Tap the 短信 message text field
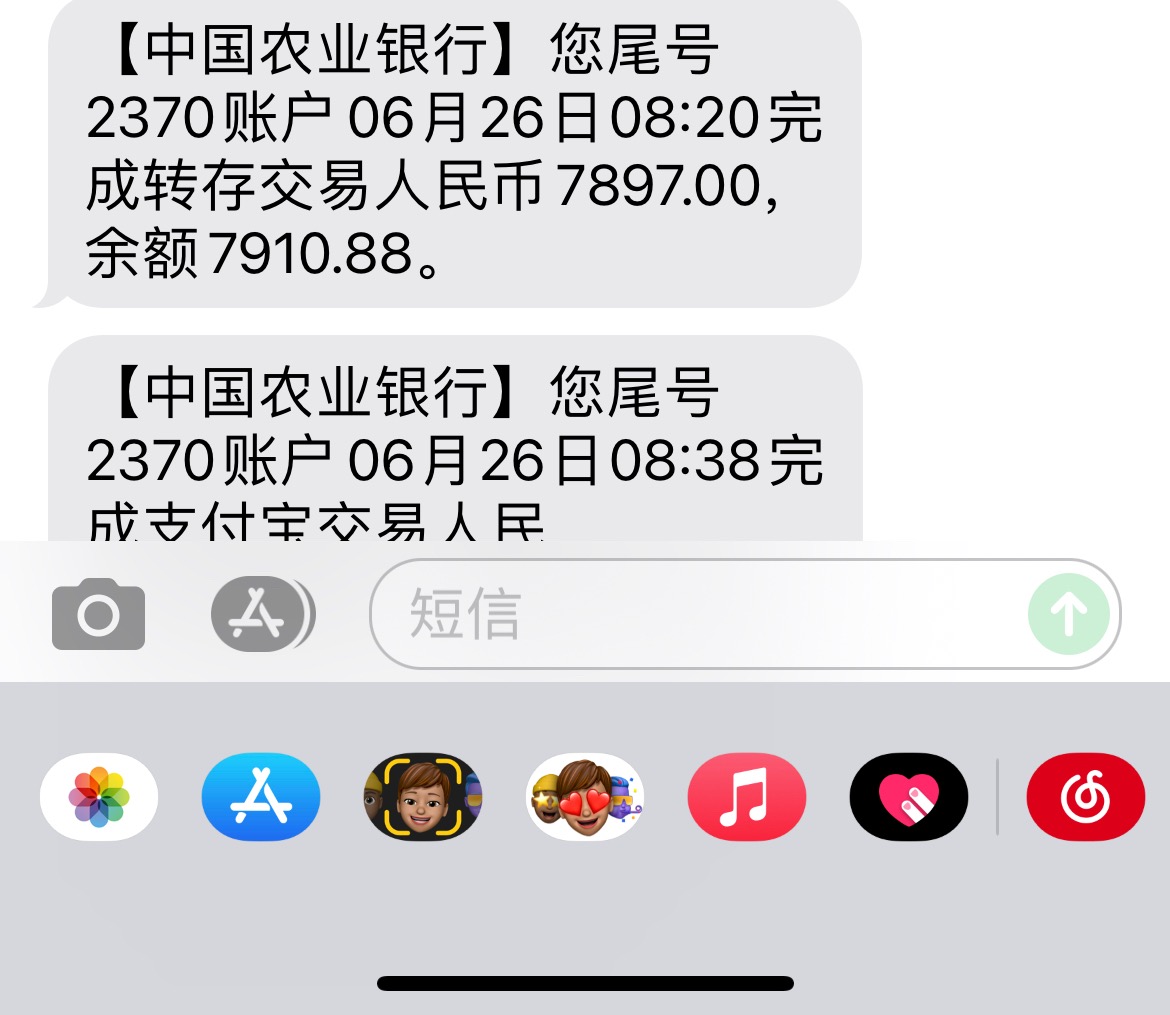 click(700, 614)
